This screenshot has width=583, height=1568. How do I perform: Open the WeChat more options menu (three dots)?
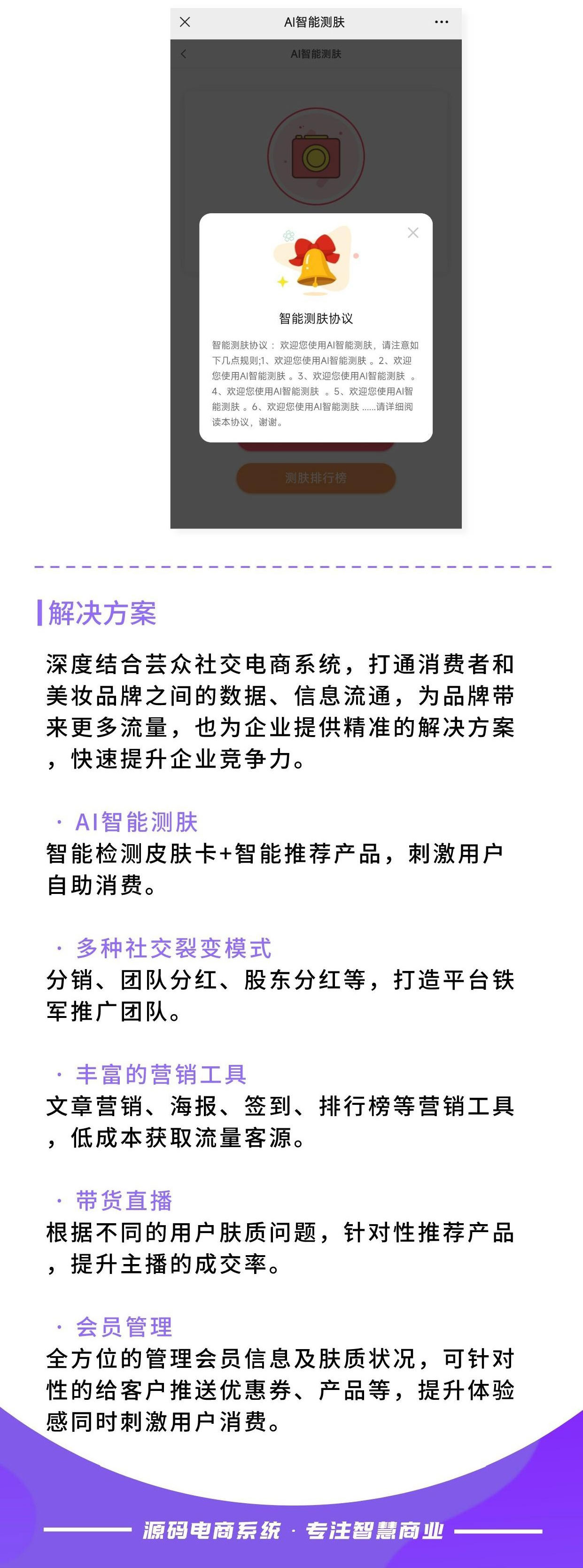(441, 22)
